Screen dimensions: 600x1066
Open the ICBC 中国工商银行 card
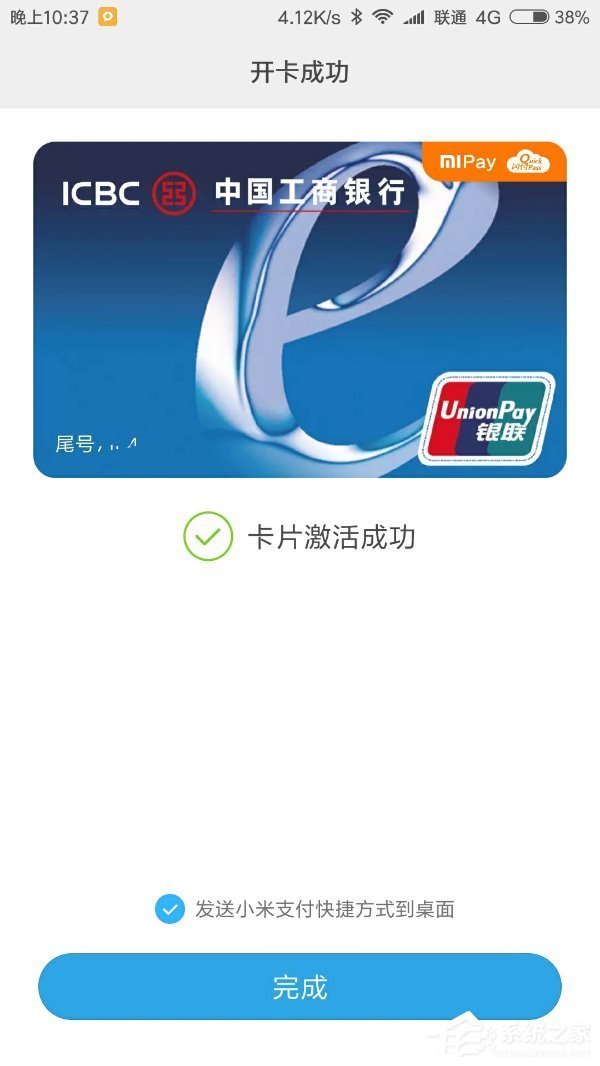pyautogui.click(x=300, y=310)
